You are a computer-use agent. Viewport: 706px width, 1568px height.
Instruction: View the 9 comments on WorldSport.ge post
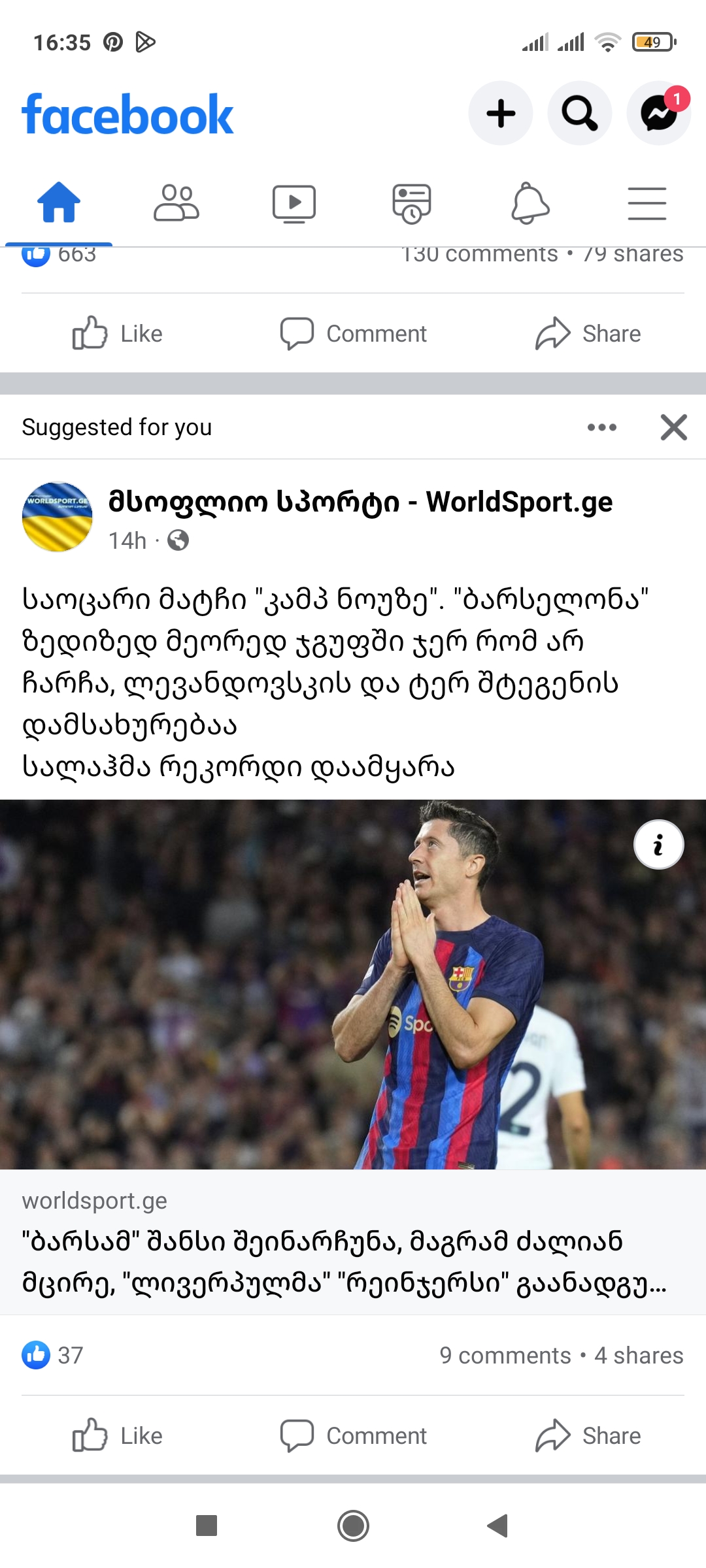point(505,1356)
